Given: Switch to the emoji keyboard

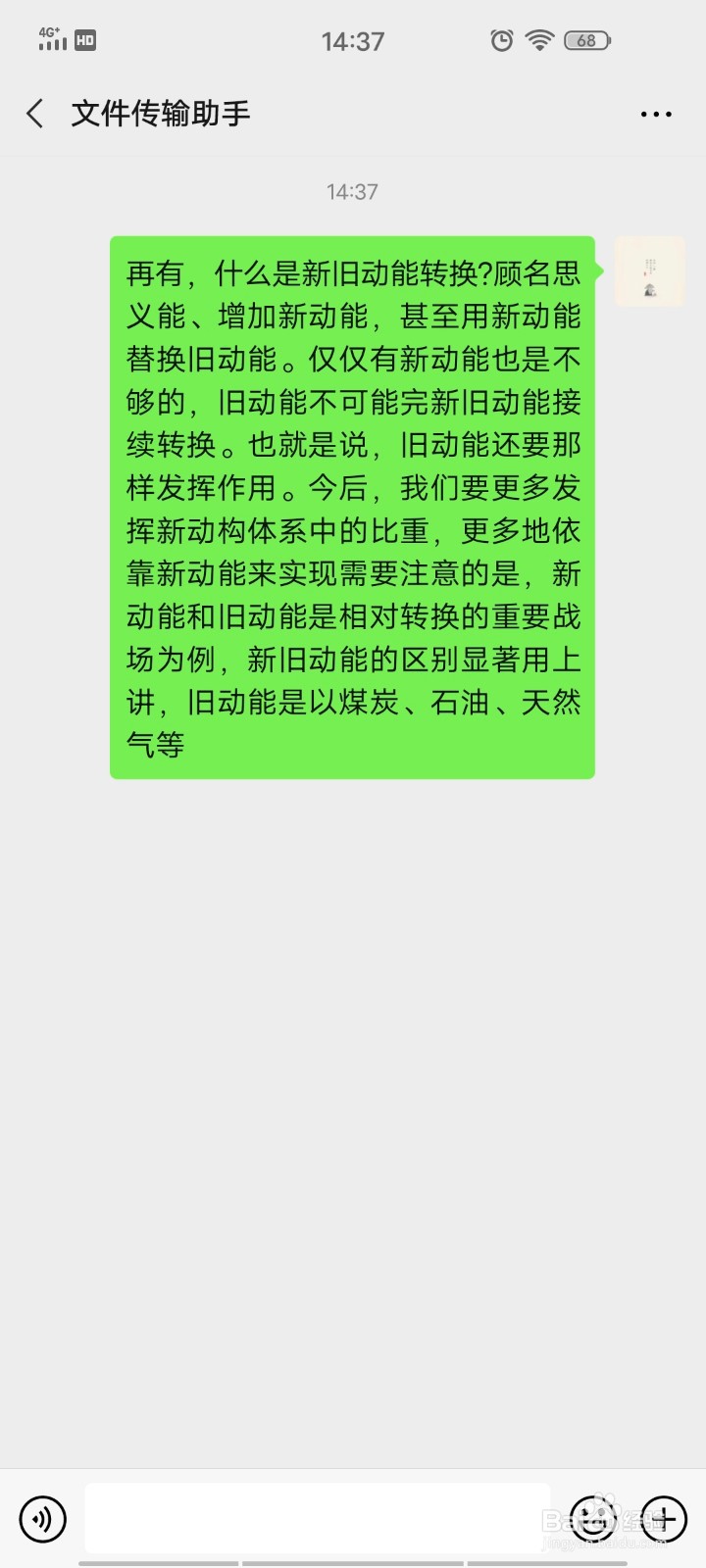Looking at the screenshot, I should [592, 1519].
